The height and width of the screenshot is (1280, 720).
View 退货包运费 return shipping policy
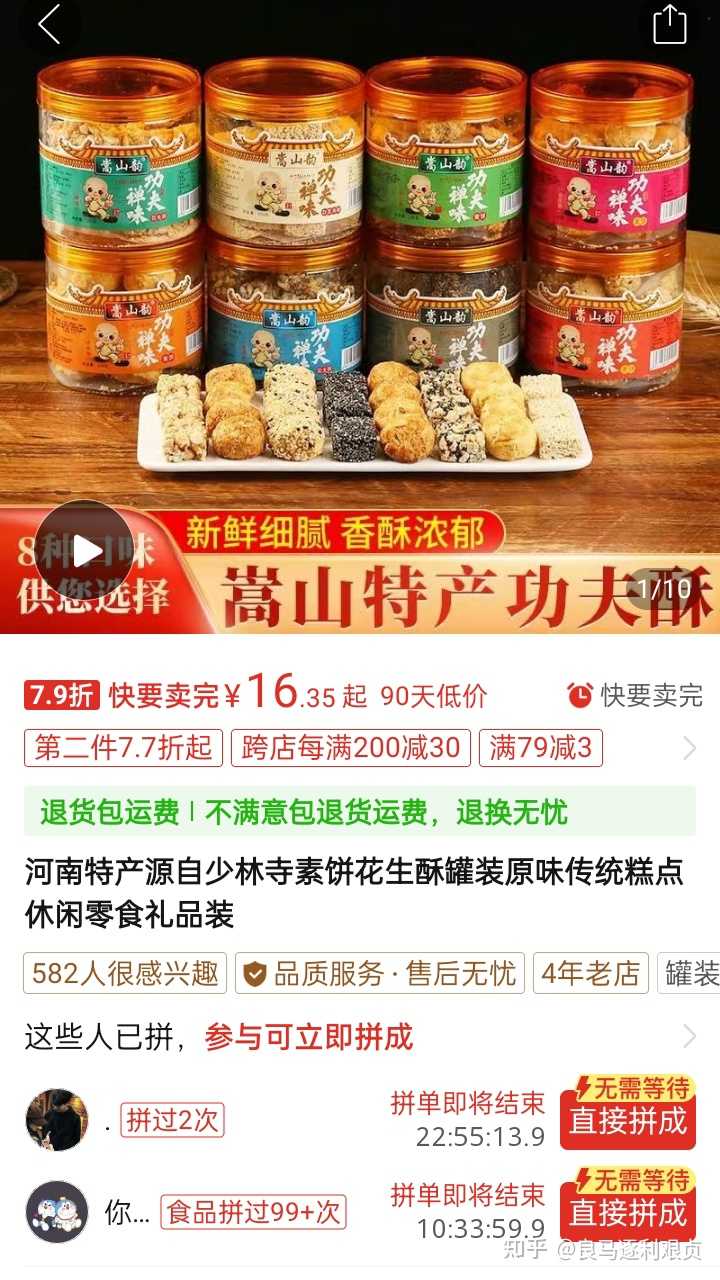360,812
